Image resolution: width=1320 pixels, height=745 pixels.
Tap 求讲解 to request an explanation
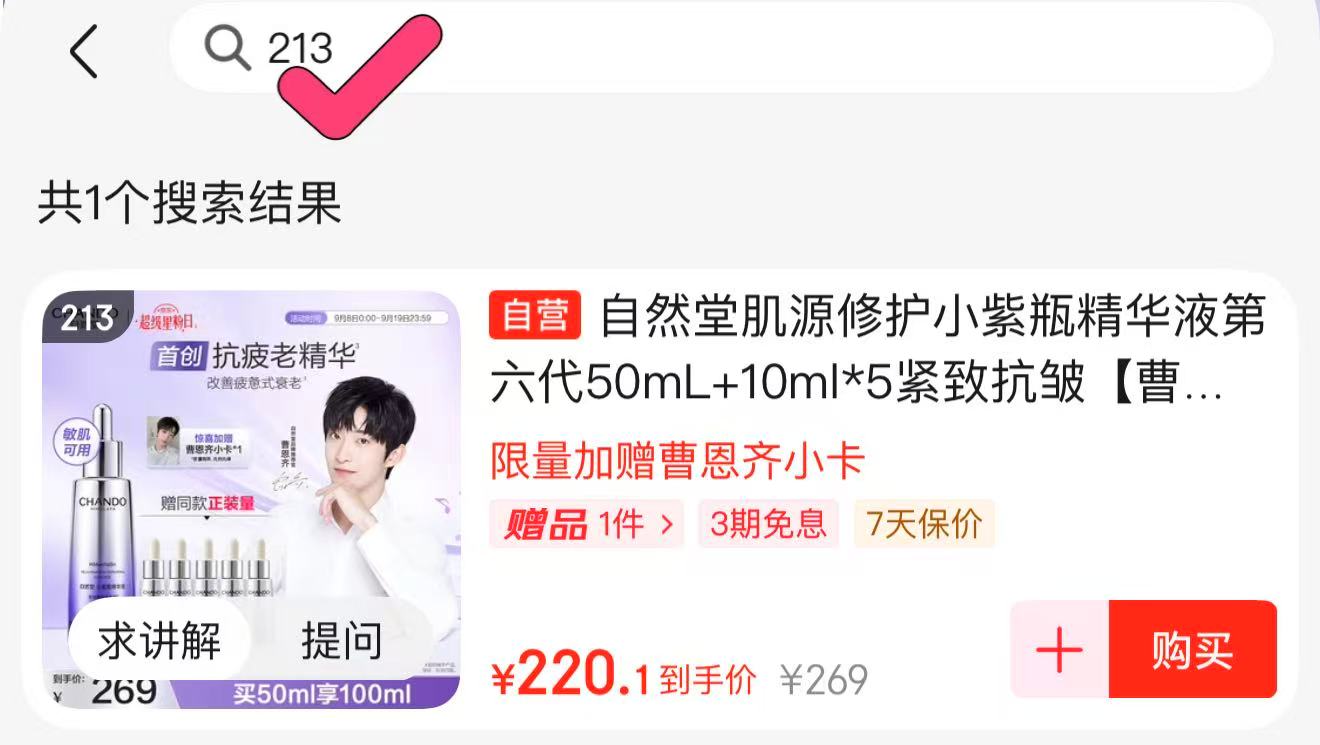[159, 642]
